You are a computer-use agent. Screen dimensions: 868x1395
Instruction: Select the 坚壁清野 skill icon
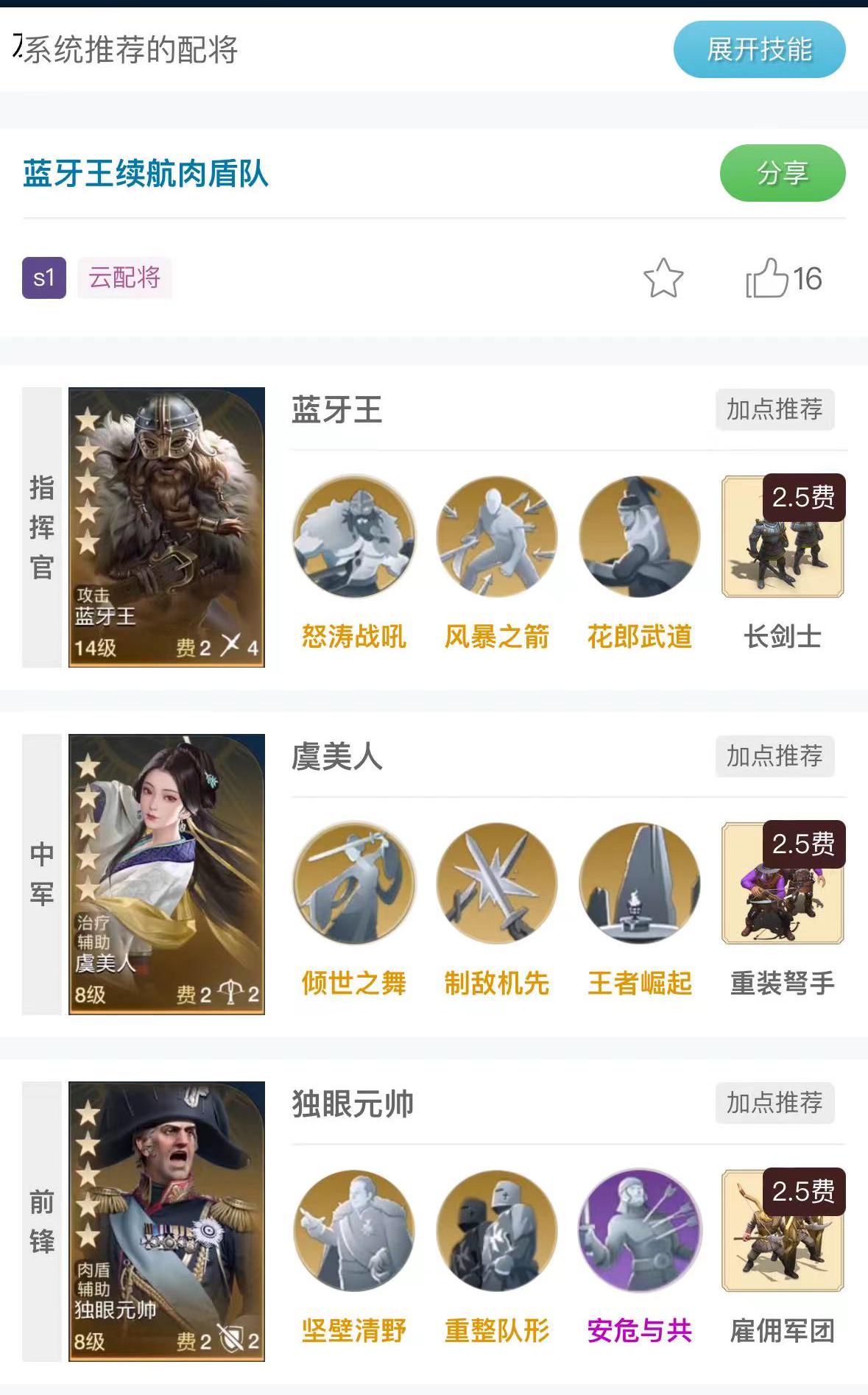(x=354, y=1230)
